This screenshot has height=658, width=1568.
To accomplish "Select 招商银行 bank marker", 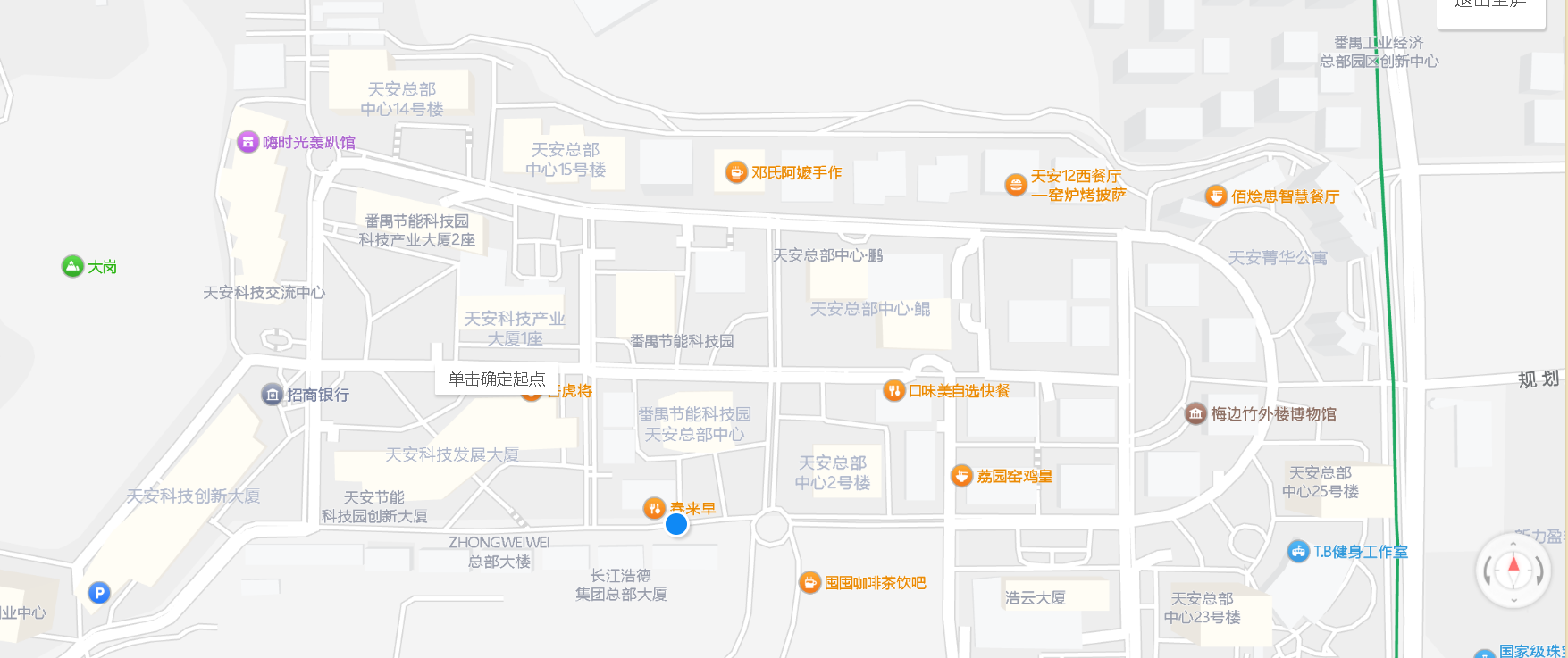I will point(273,395).
